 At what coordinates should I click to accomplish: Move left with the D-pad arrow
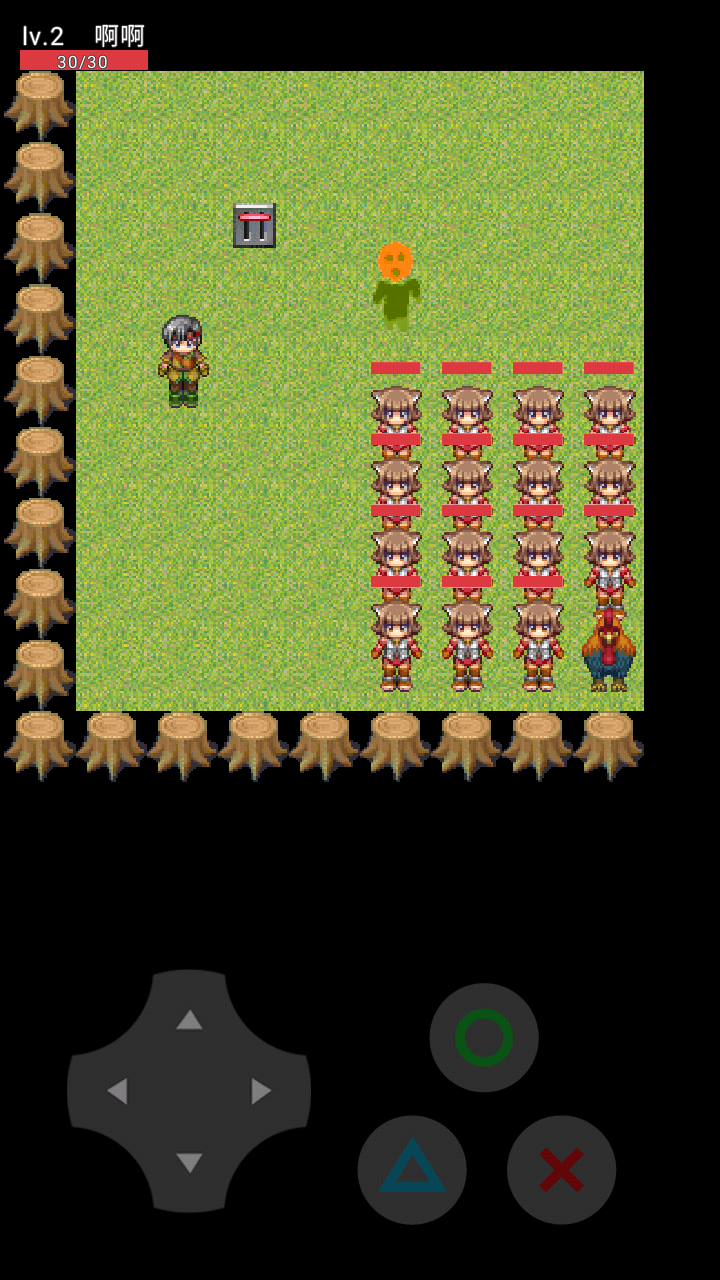[x=117, y=1091]
